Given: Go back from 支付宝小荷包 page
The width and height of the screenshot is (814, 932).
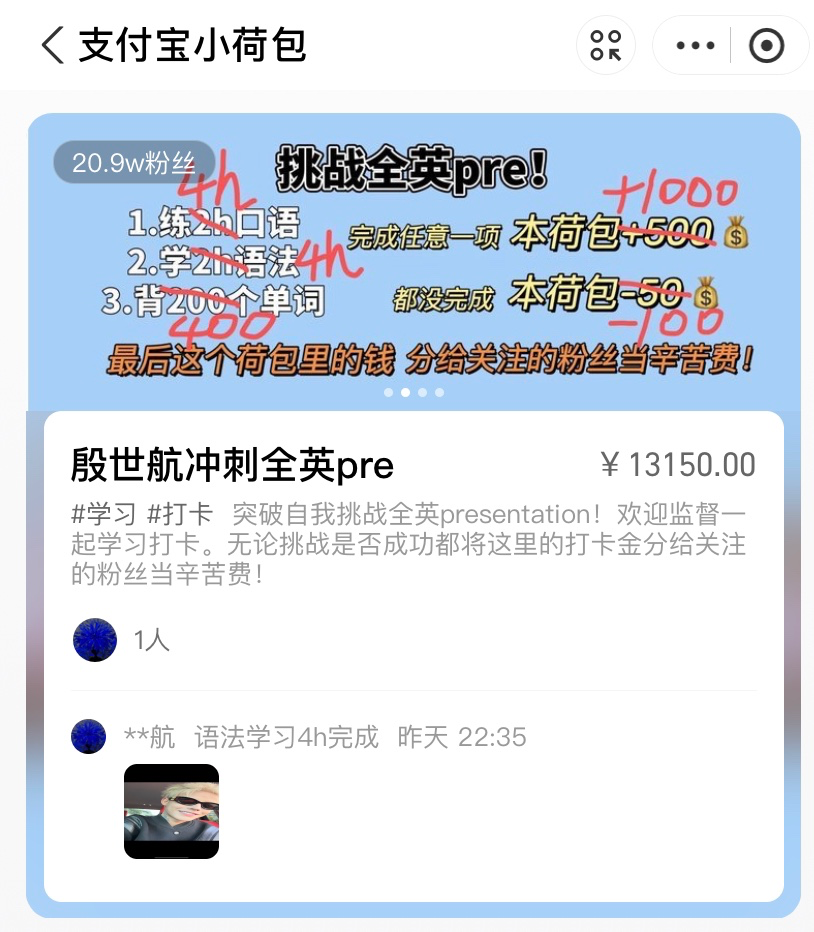Looking at the screenshot, I should coord(52,46).
